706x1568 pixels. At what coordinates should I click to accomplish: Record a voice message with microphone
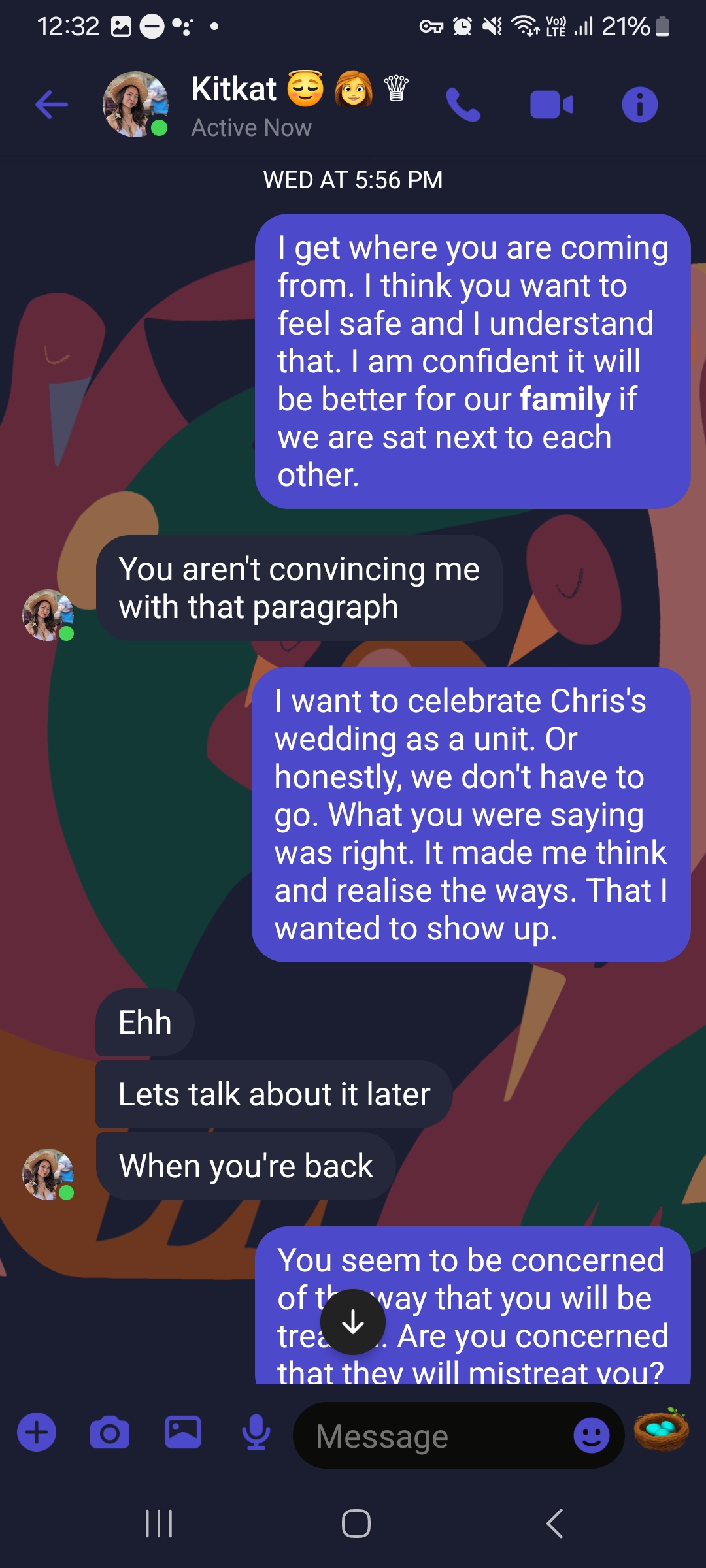point(256,1432)
